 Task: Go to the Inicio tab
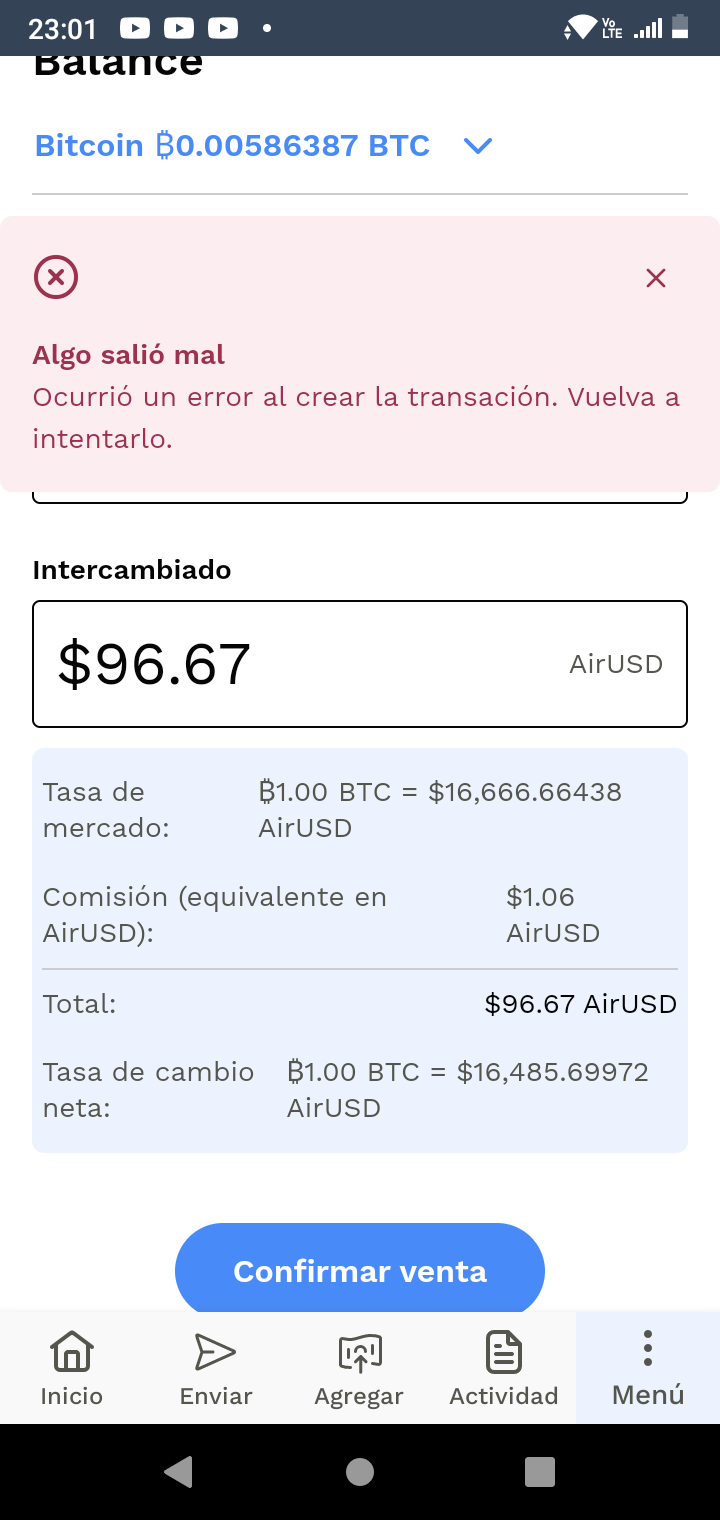click(x=72, y=1368)
